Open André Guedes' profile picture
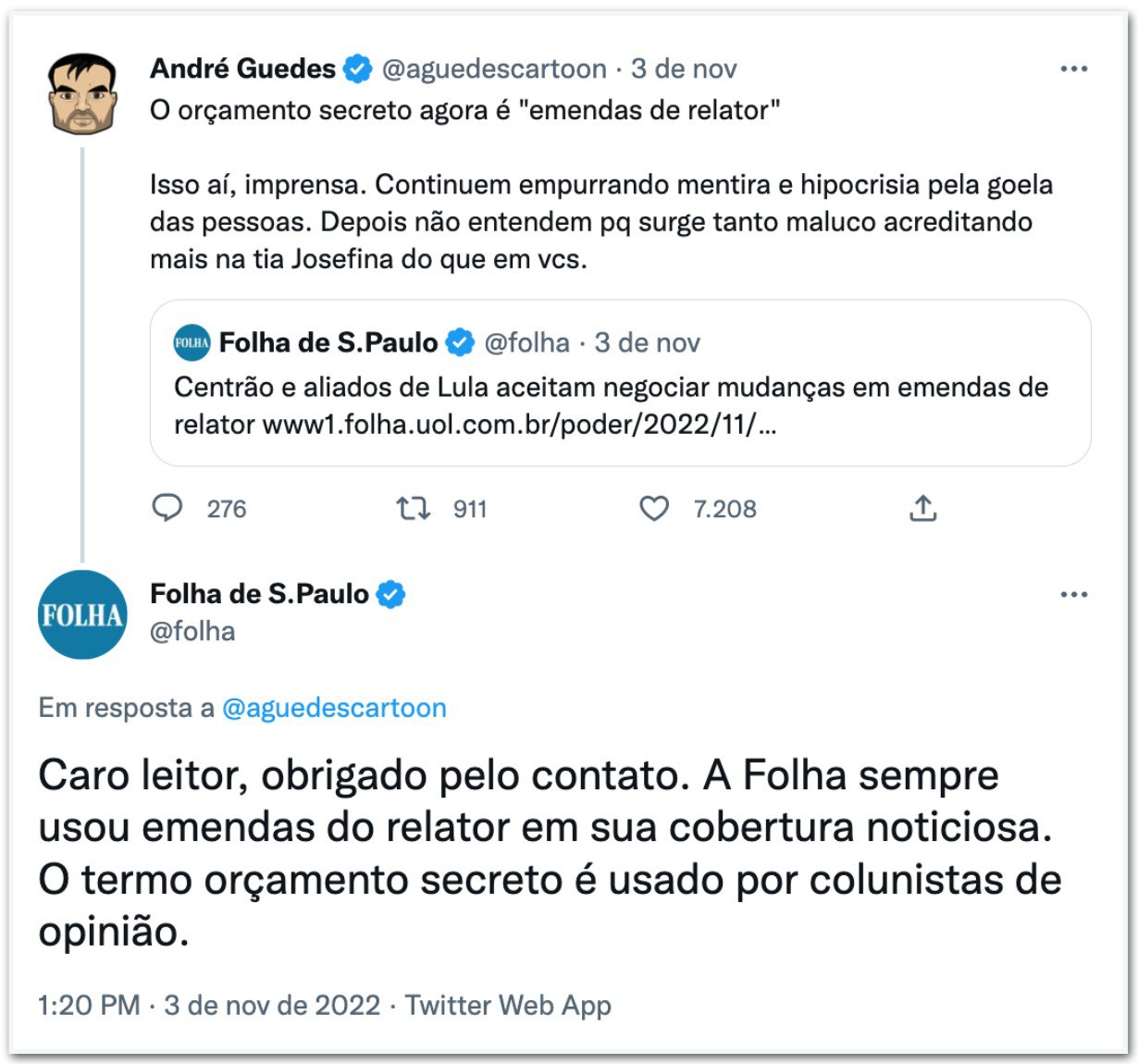The height and width of the screenshot is (1064, 1138). point(82,94)
